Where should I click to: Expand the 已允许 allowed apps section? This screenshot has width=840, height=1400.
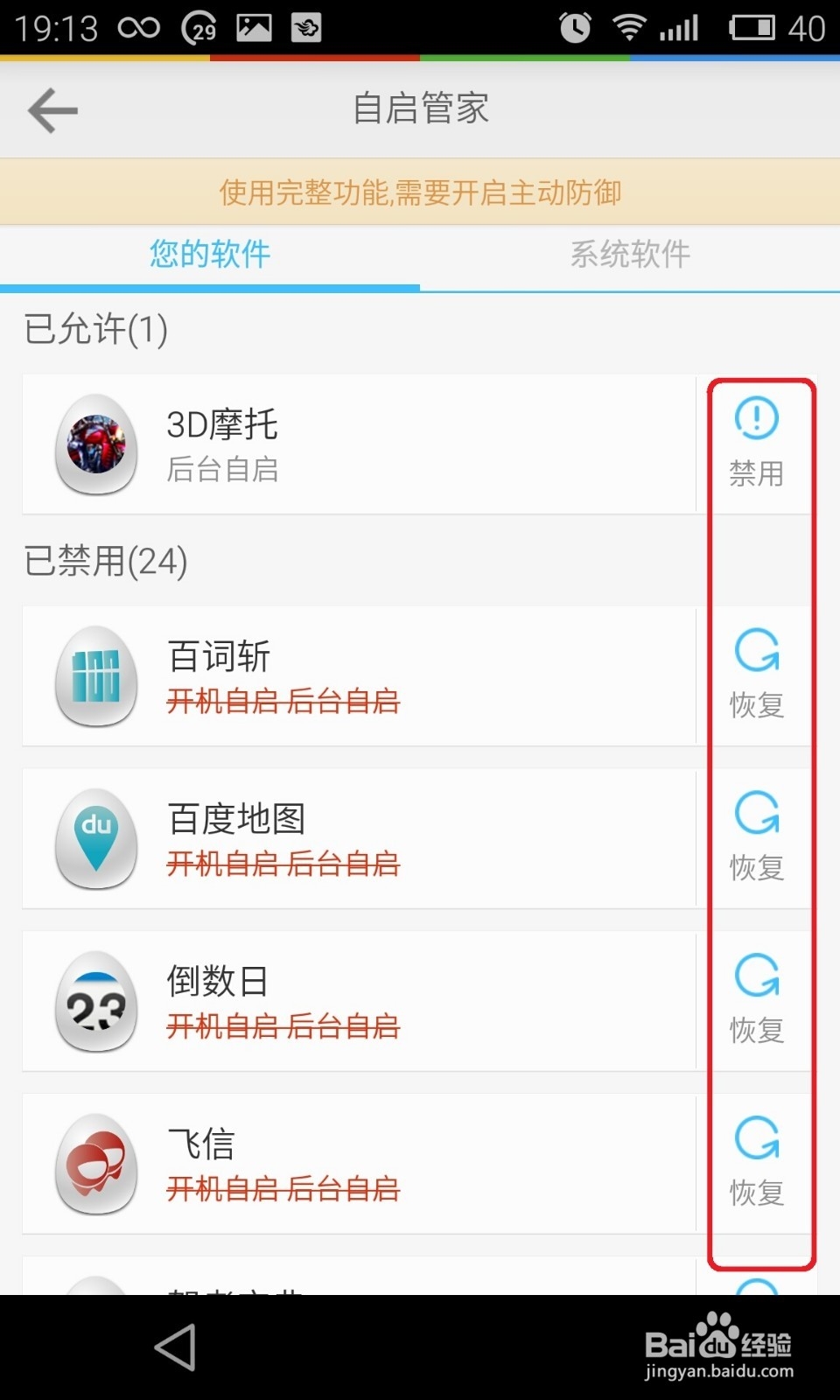pos(96,331)
